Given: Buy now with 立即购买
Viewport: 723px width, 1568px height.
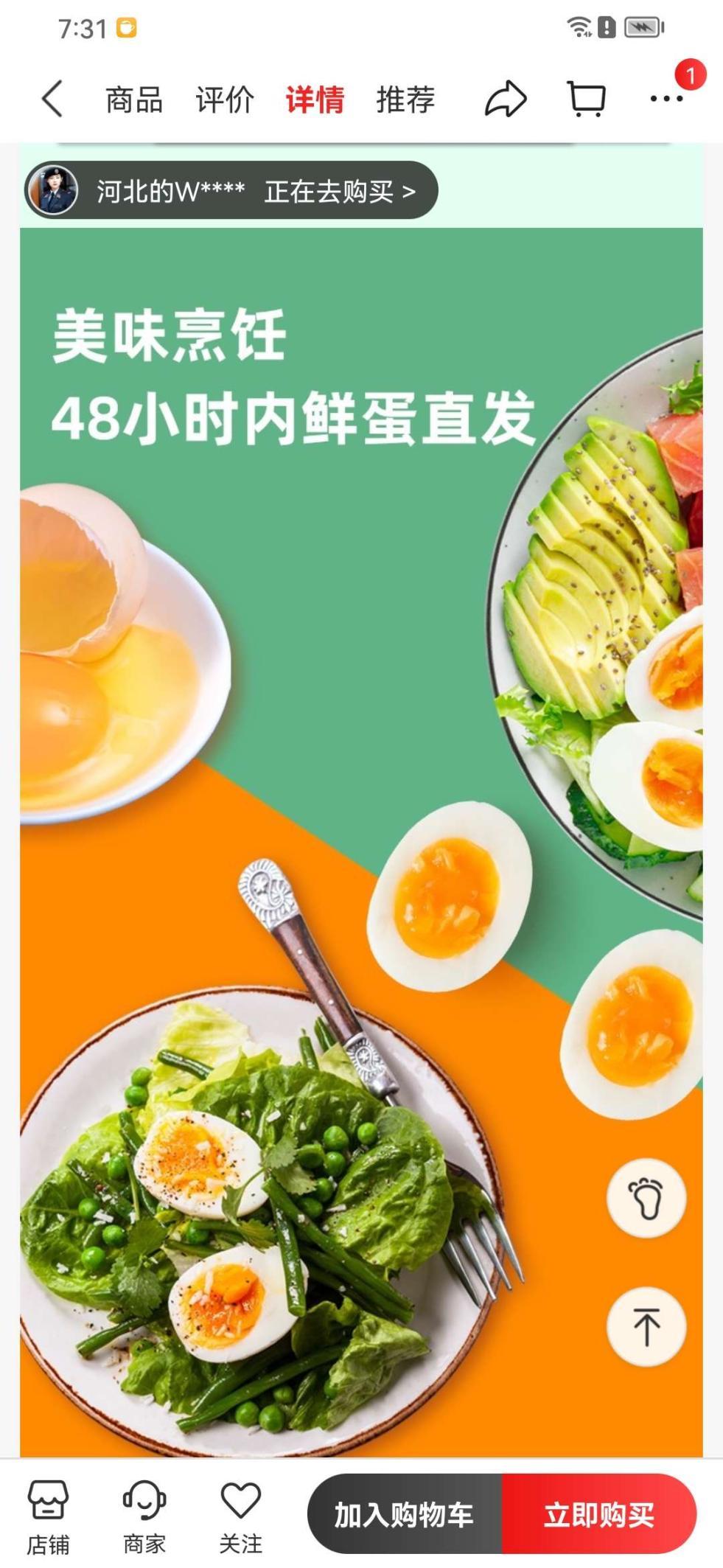Looking at the screenshot, I should click(598, 1514).
